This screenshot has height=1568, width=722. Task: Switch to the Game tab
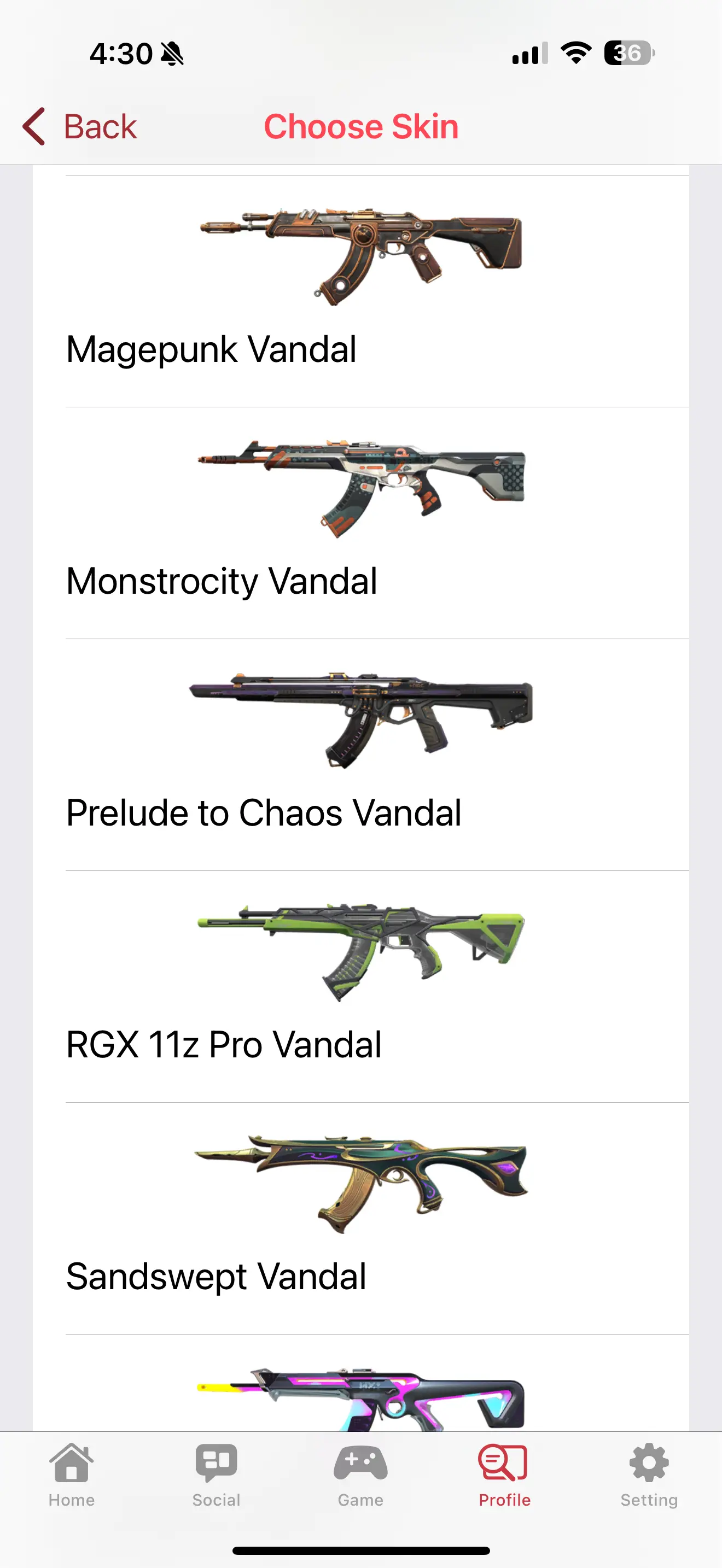[360, 1473]
